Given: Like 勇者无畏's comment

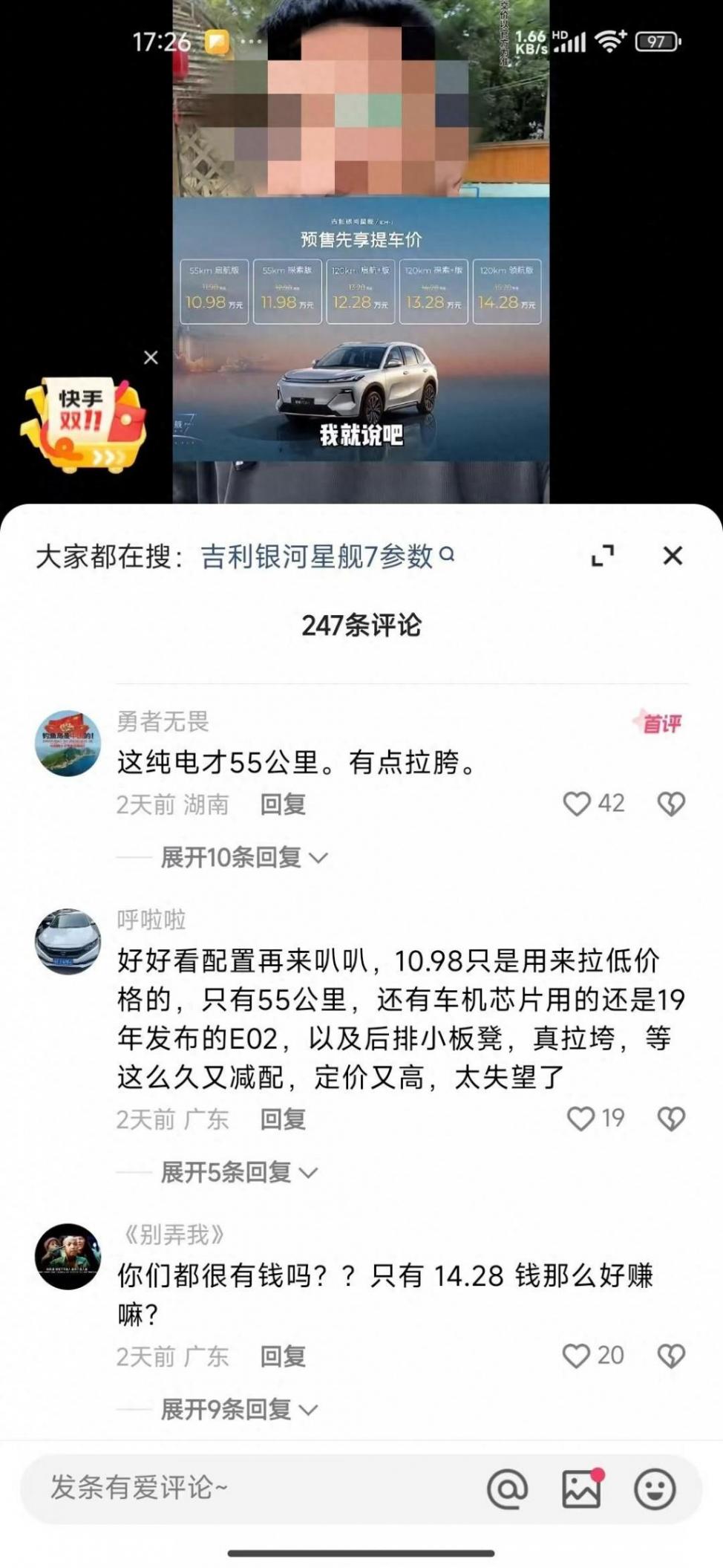Looking at the screenshot, I should 577,804.
